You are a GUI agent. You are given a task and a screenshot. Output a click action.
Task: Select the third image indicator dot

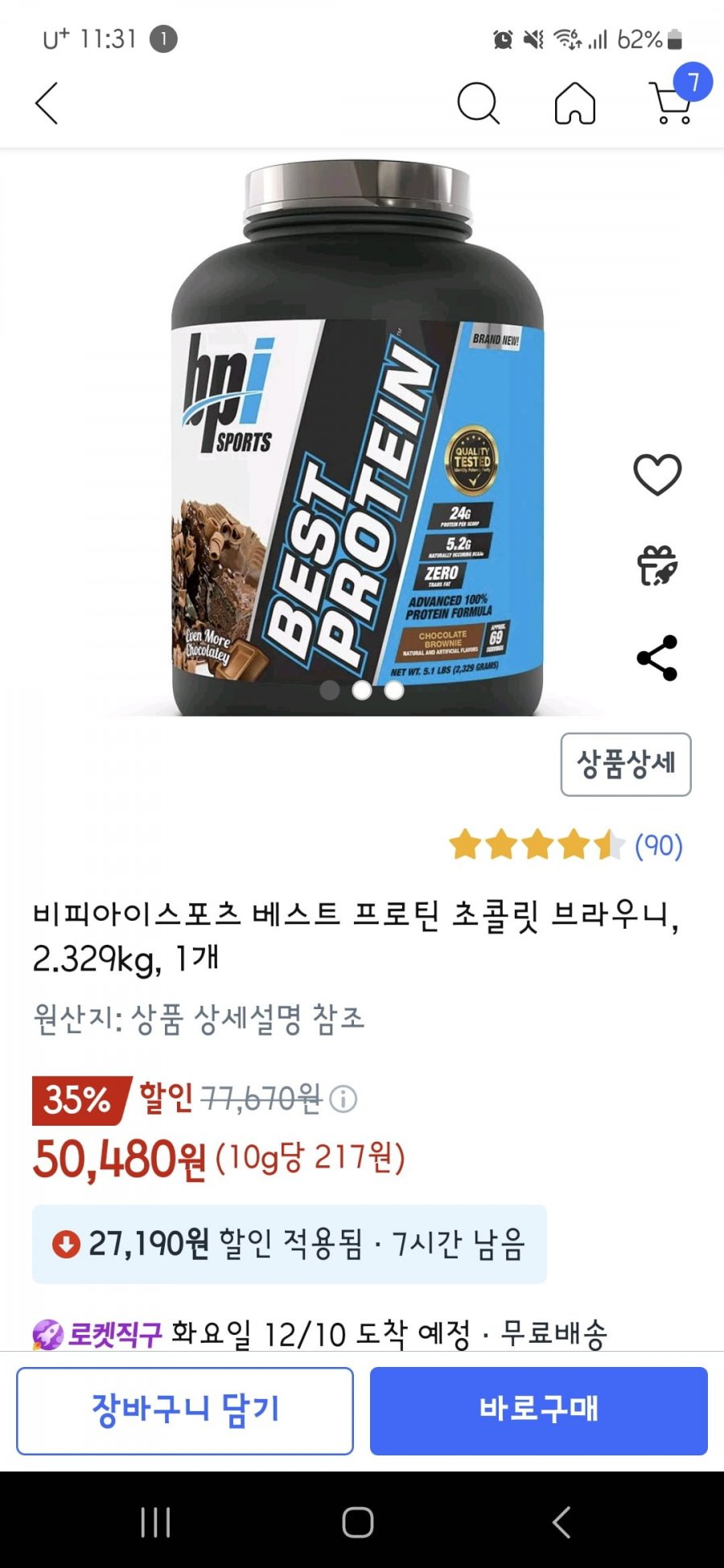[x=394, y=690]
